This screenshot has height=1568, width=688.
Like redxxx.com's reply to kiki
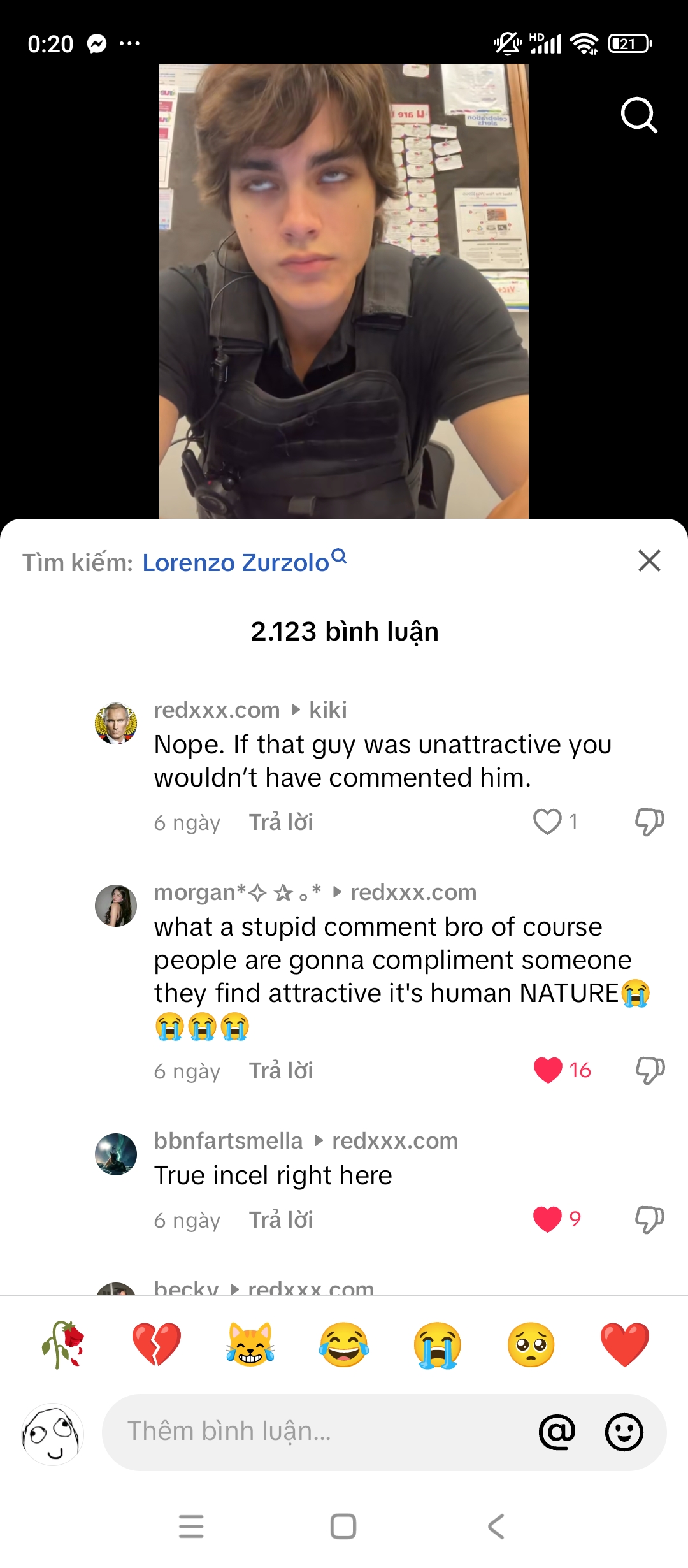click(x=547, y=822)
